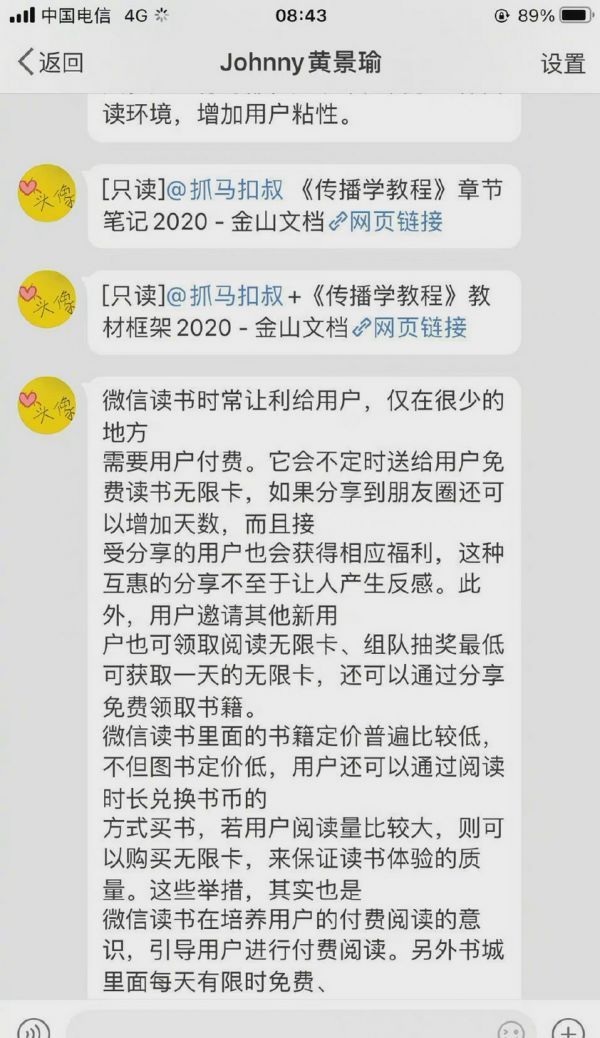Open chat 设置 in the top bar
Image resolution: width=600 pixels, height=1038 pixels.
(562, 63)
